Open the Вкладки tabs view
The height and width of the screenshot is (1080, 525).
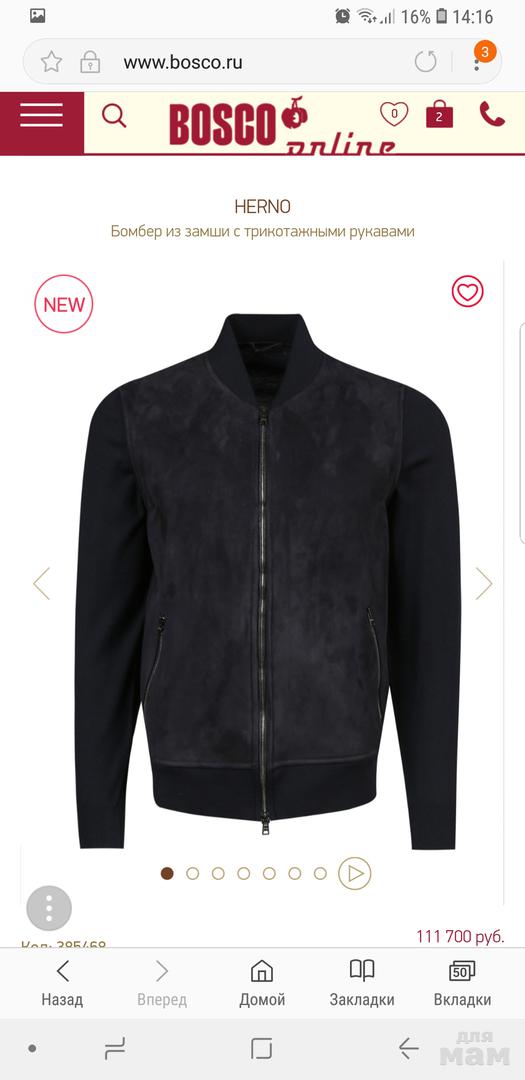[462, 984]
